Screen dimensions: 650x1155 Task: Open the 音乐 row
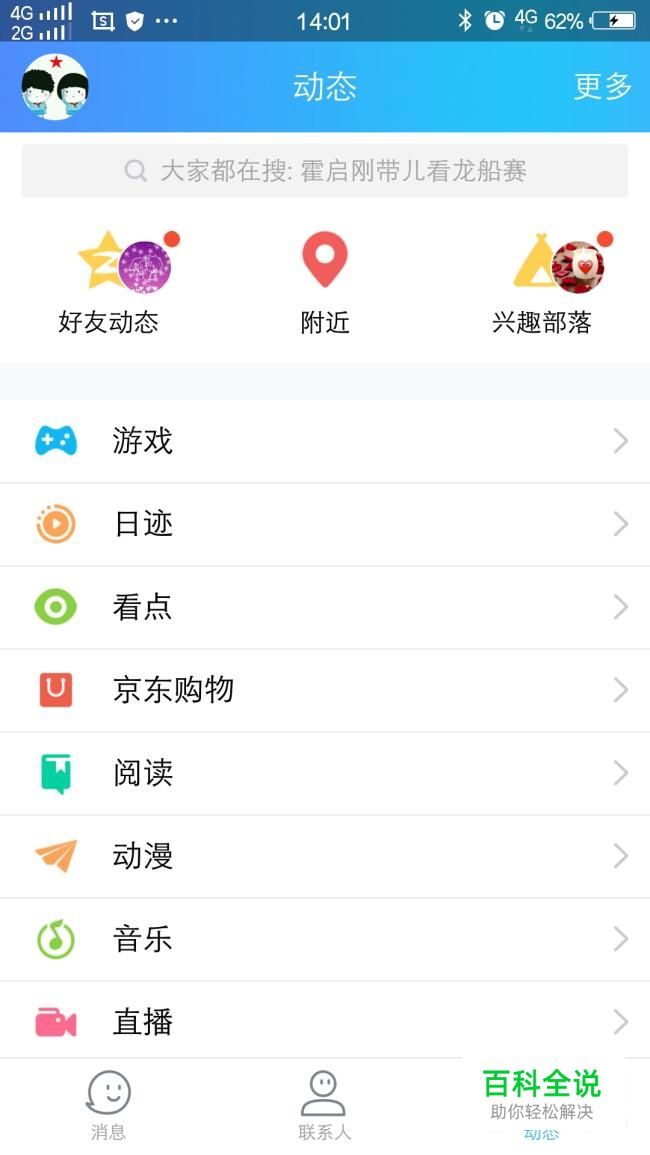[x=325, y=939]
